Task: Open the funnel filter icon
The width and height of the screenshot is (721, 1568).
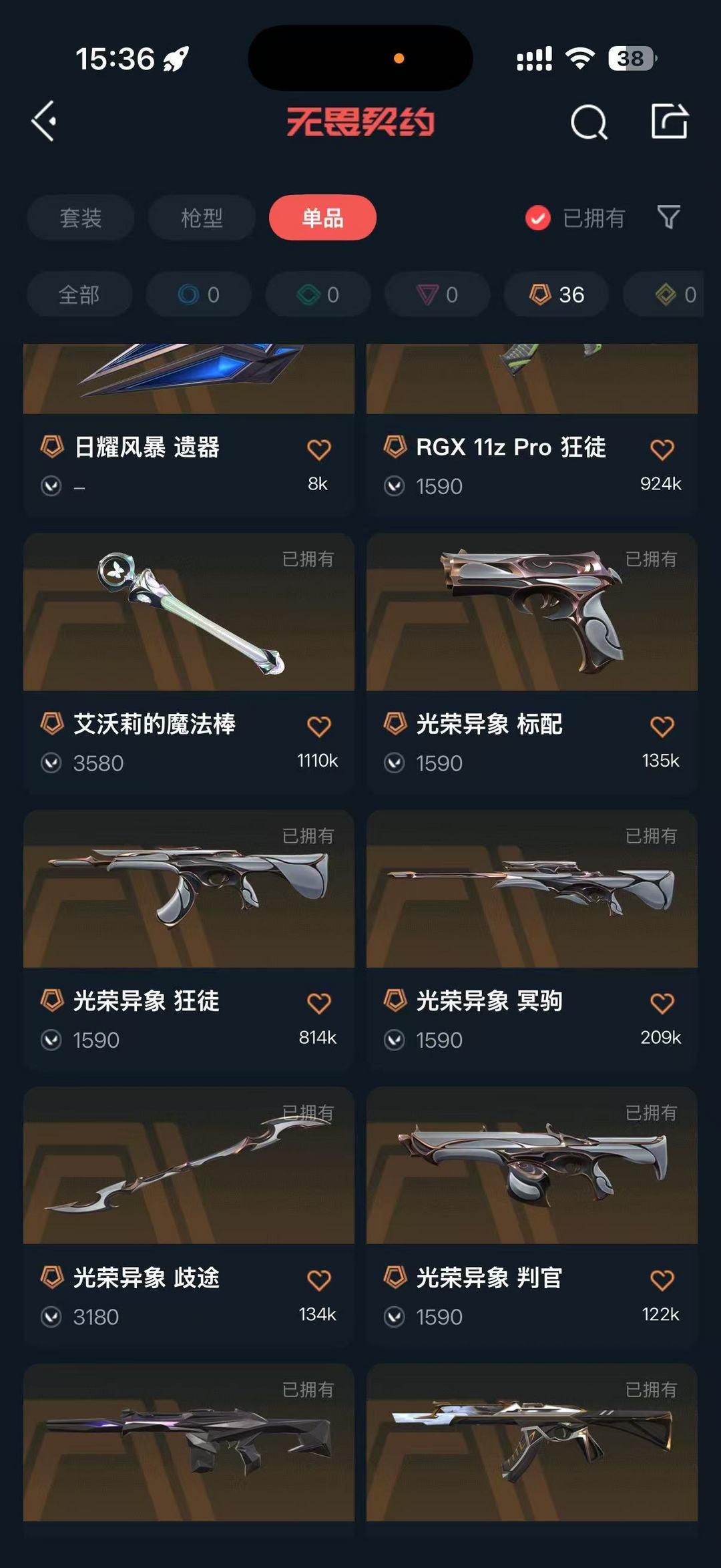Action: click(669, 217)
